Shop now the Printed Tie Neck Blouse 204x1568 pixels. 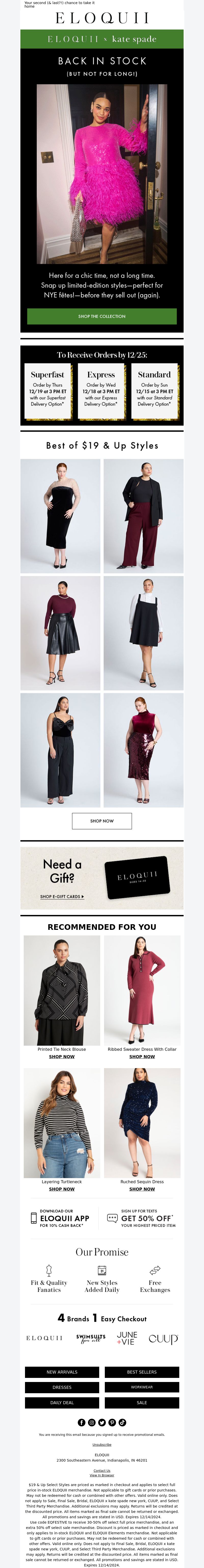click(x=61, y=1056)
